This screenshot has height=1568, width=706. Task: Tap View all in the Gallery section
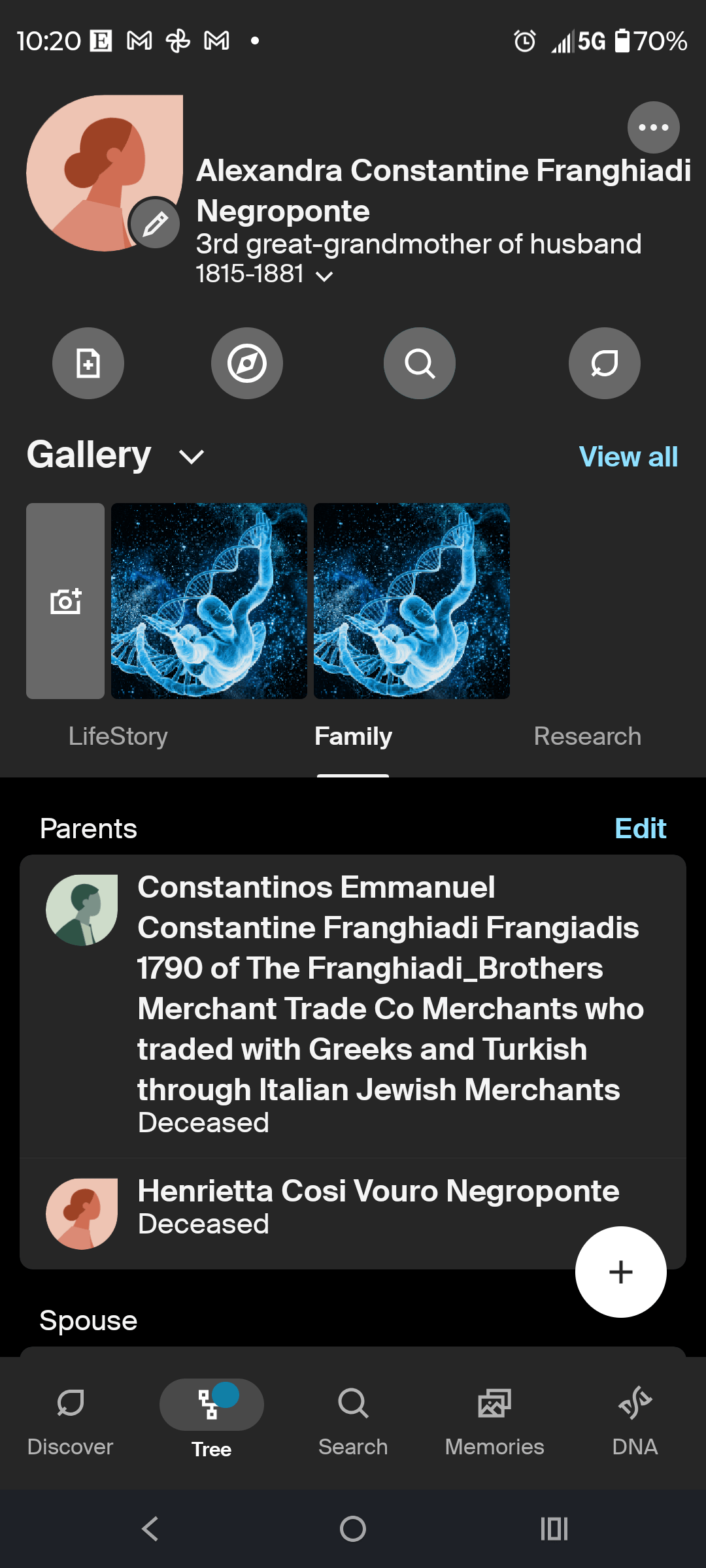pyautogui.click(x=627, y=456)
